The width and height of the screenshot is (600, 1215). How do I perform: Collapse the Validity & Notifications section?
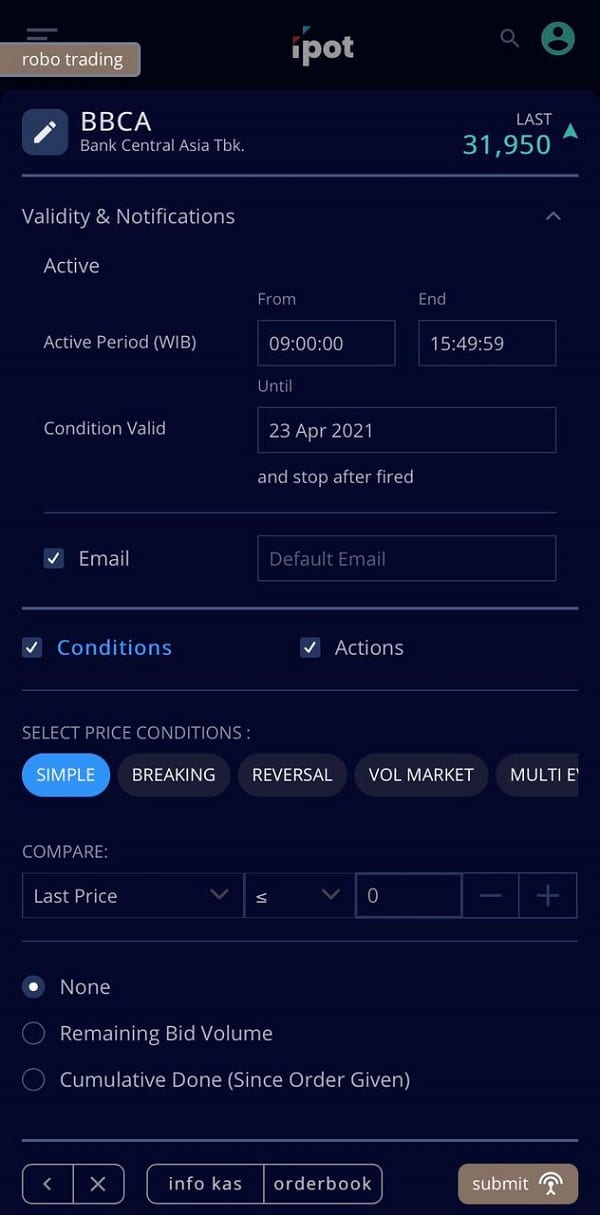pyautogui.click(x=553, y=216)
